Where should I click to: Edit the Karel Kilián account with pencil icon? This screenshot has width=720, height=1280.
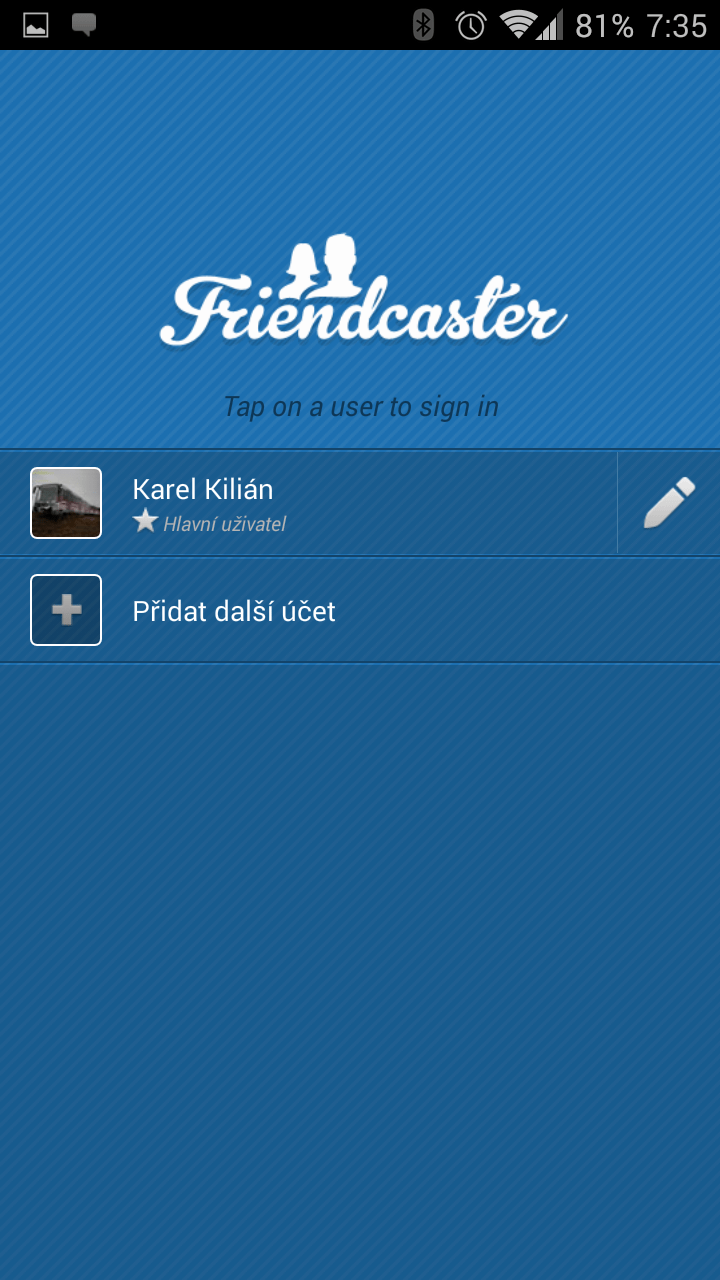(x=669, y=503)
